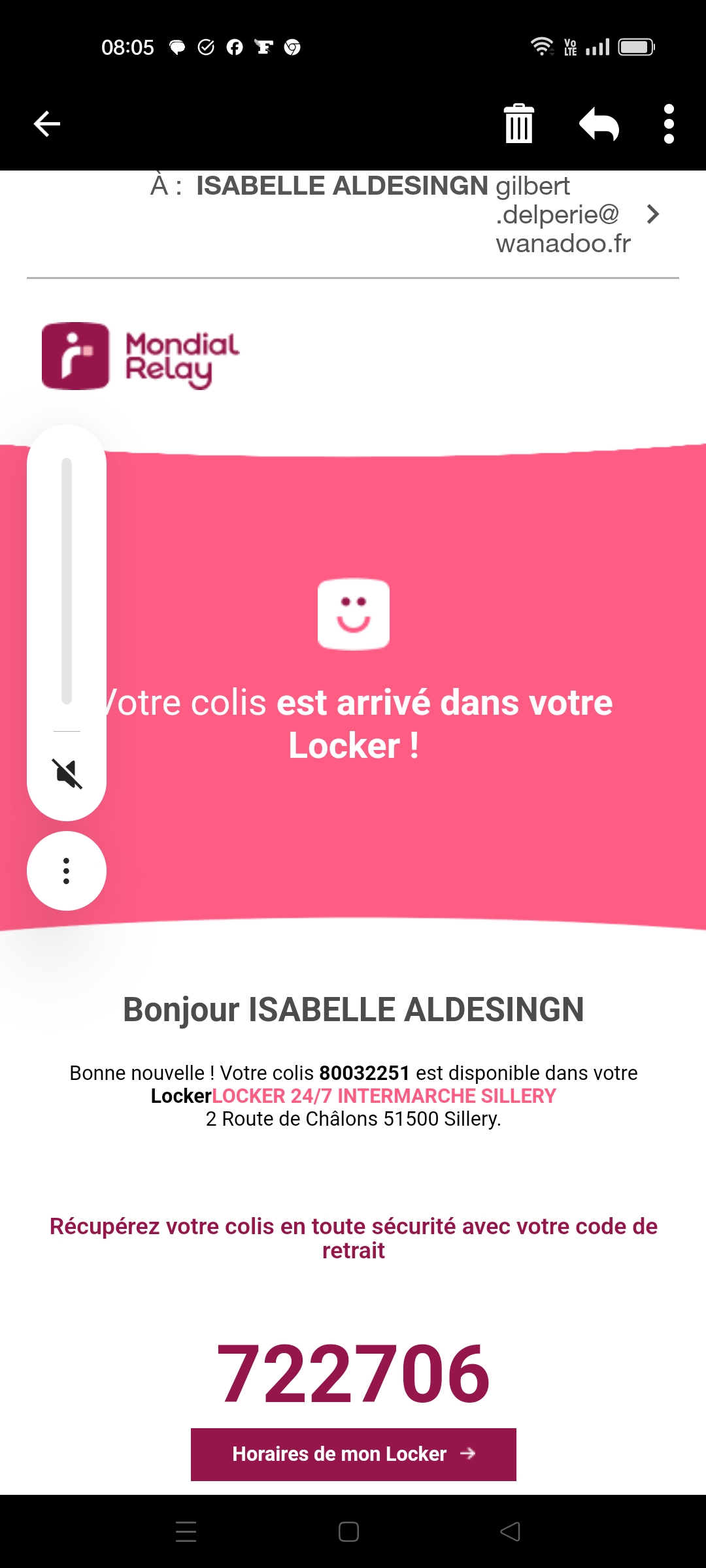Open the recent apps menu

[186, 1531]
